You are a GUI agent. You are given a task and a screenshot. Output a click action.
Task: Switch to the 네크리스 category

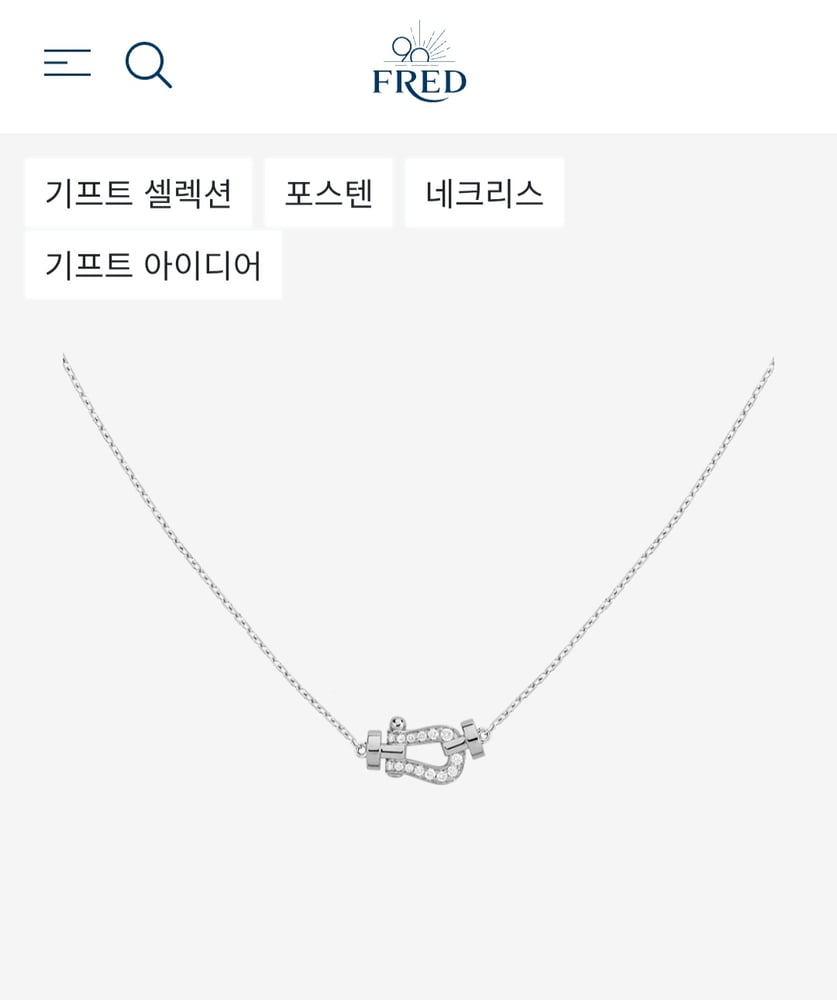pyautogui.click(x=483, y=193)
